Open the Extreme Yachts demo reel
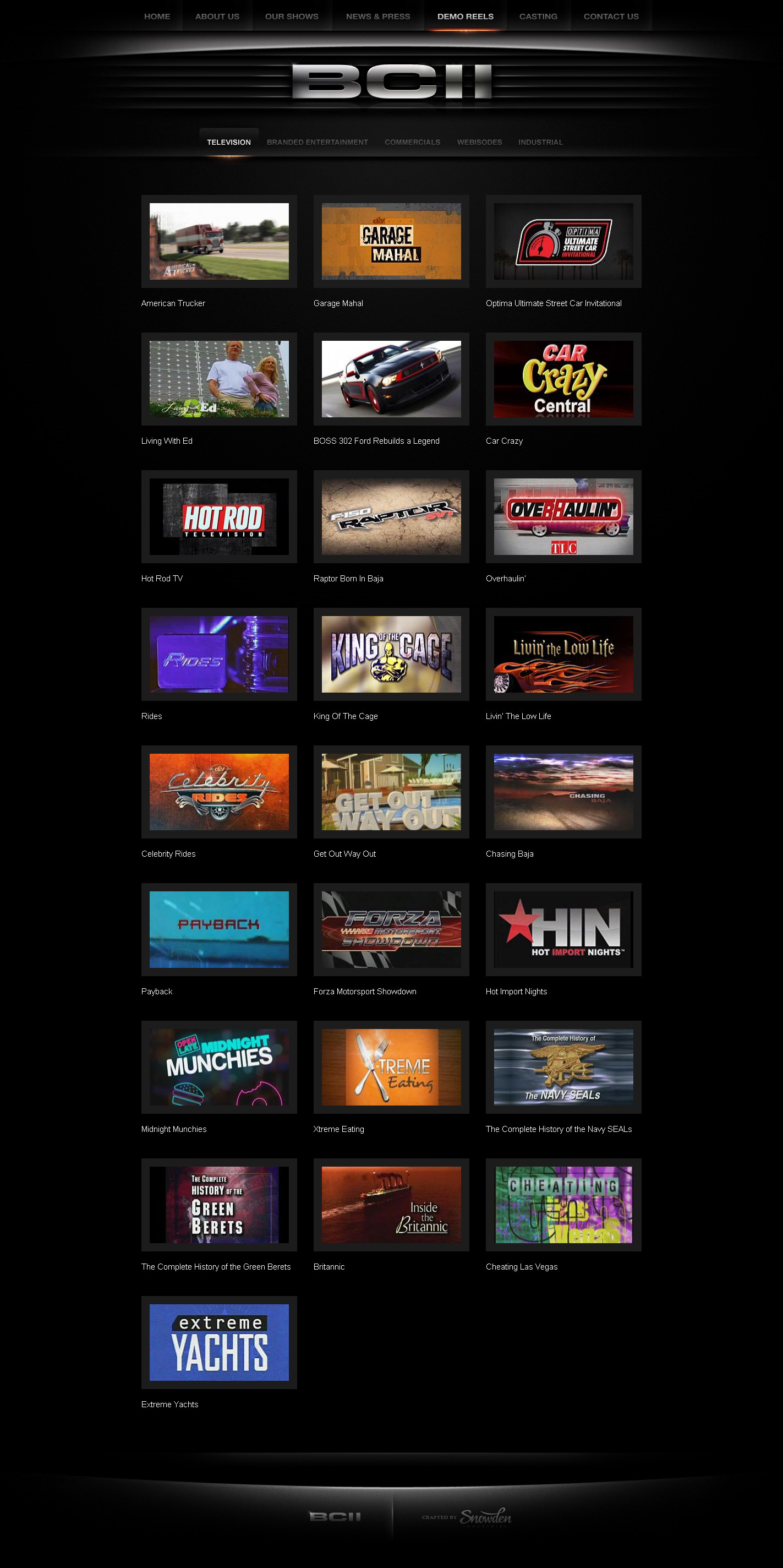The image size is (783, 1568). (x=219, y=1342)
